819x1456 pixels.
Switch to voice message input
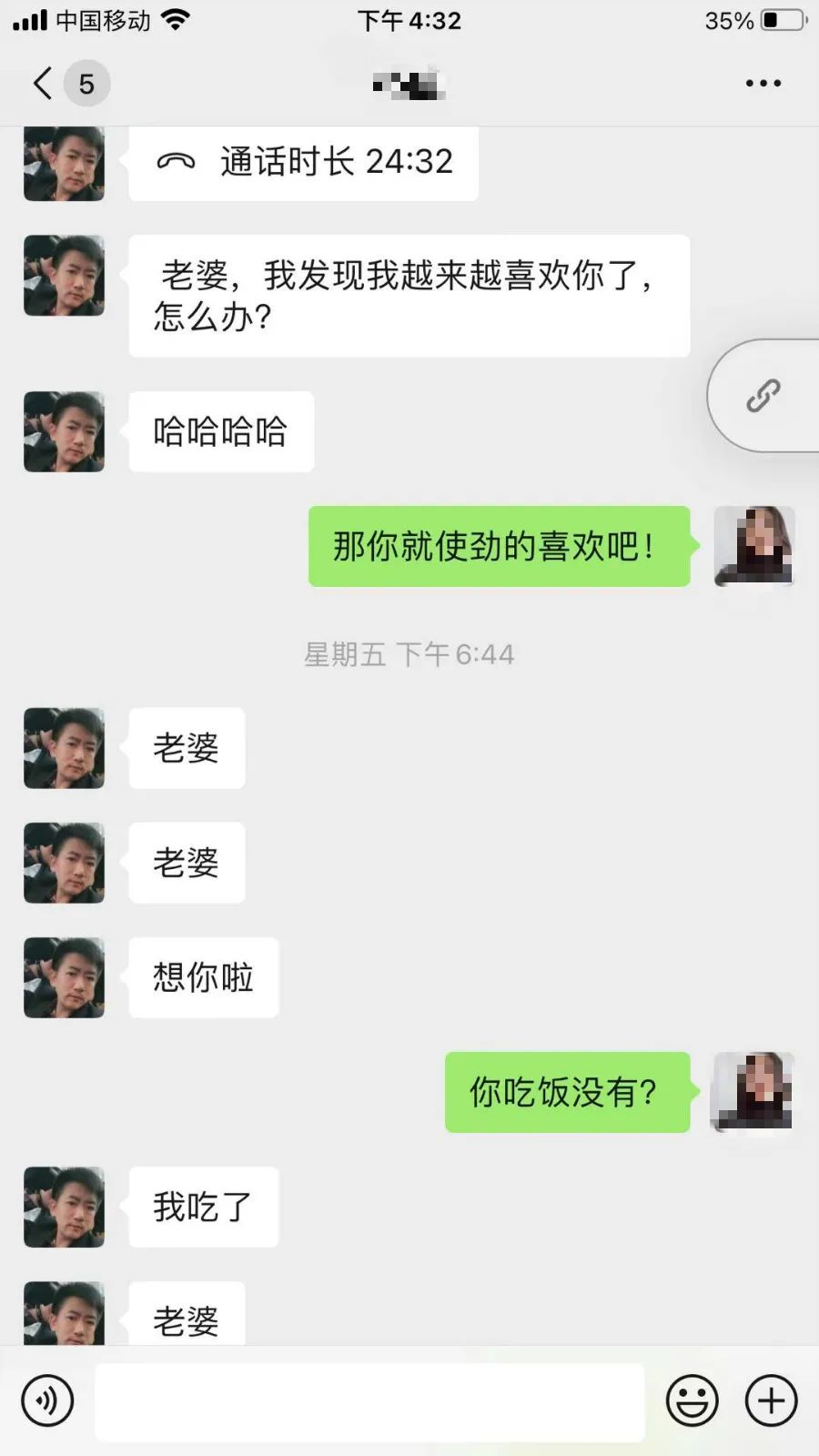(47, 1400)
